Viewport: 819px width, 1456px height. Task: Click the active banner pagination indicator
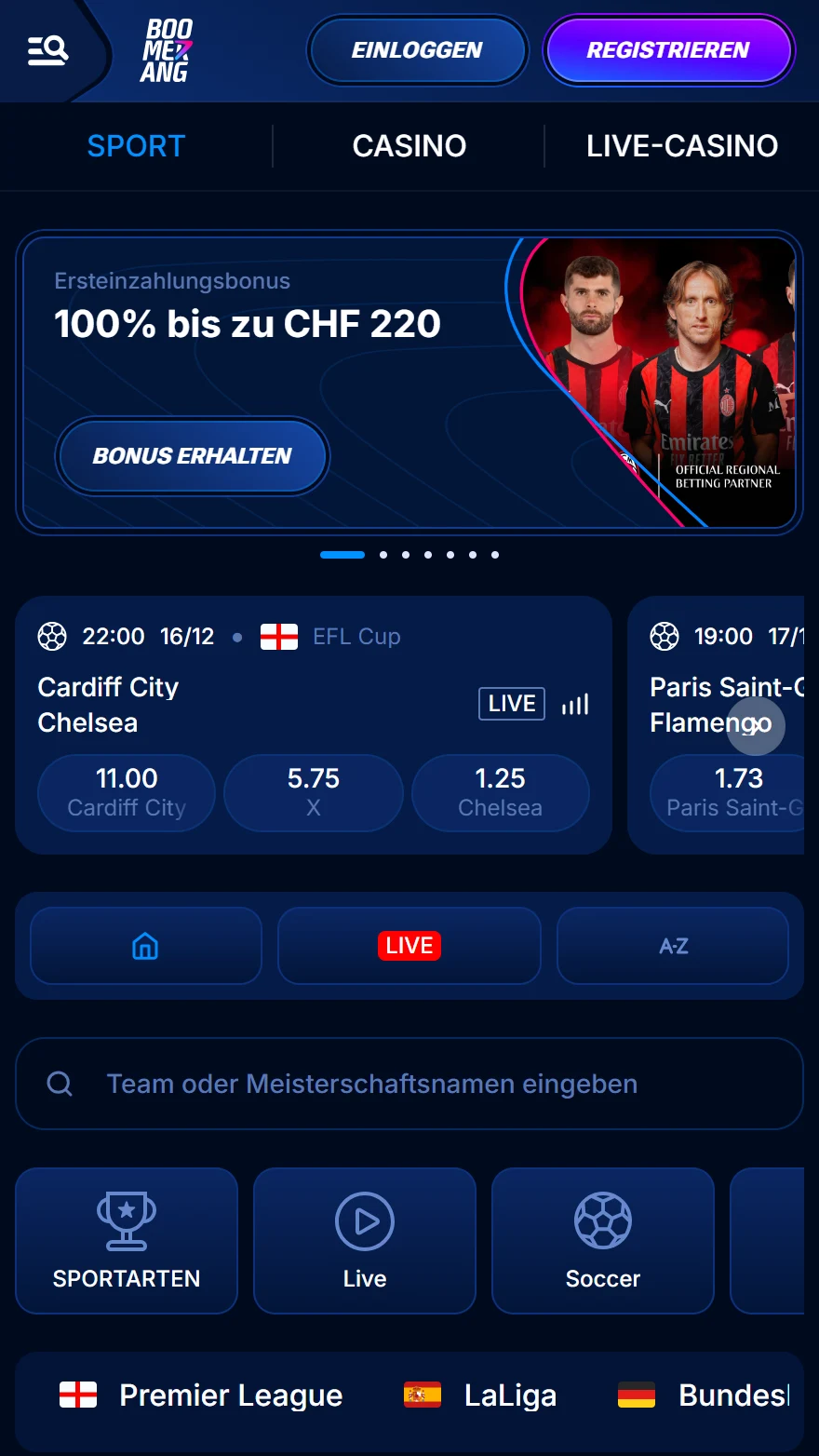(x=342, y=554)
